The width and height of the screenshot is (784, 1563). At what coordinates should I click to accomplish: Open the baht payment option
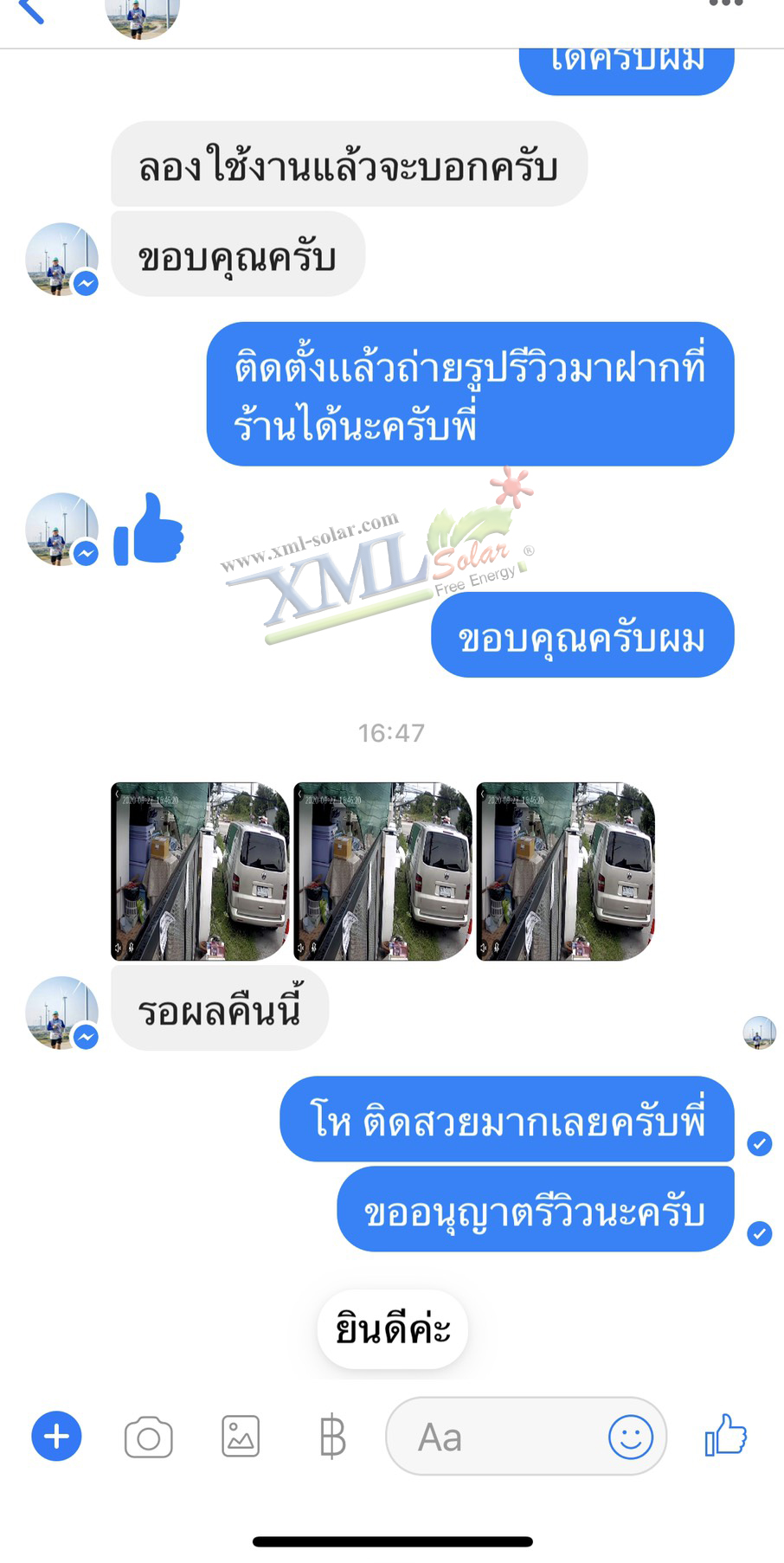coord(332,1437)
